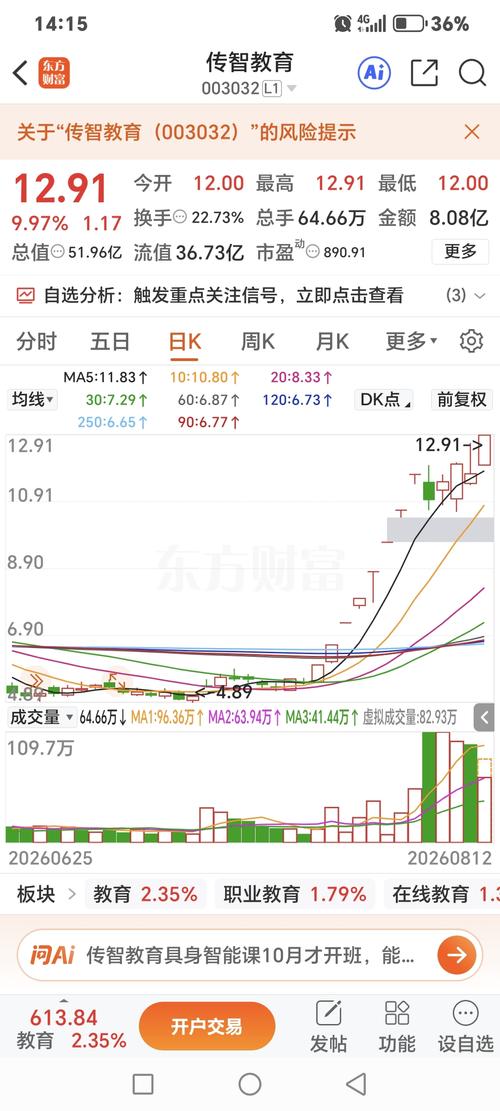Open 发帖 to write a post
The width and height of the screenshot is (500, 1111).
coord(328,1027)
